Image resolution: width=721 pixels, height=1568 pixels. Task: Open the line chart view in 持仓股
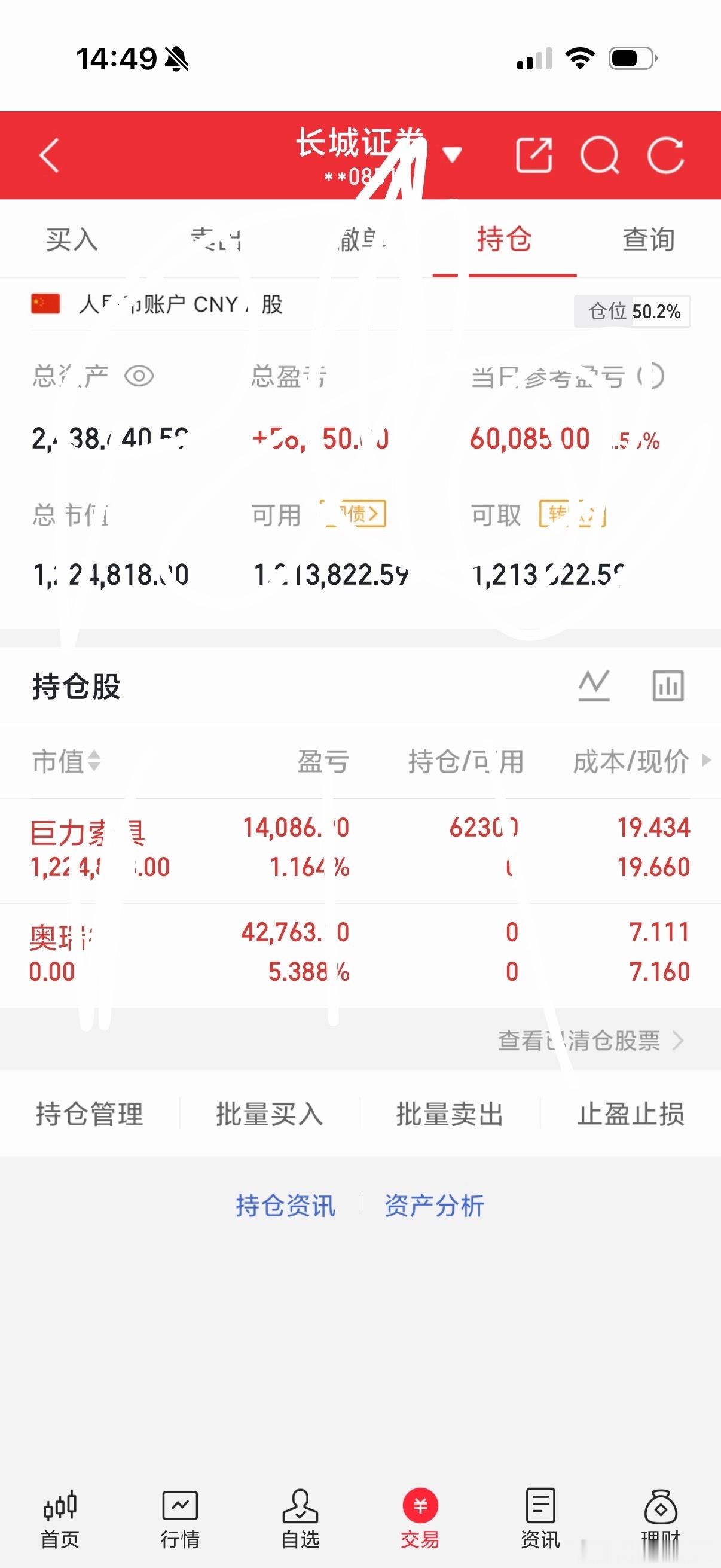[594, 686]
